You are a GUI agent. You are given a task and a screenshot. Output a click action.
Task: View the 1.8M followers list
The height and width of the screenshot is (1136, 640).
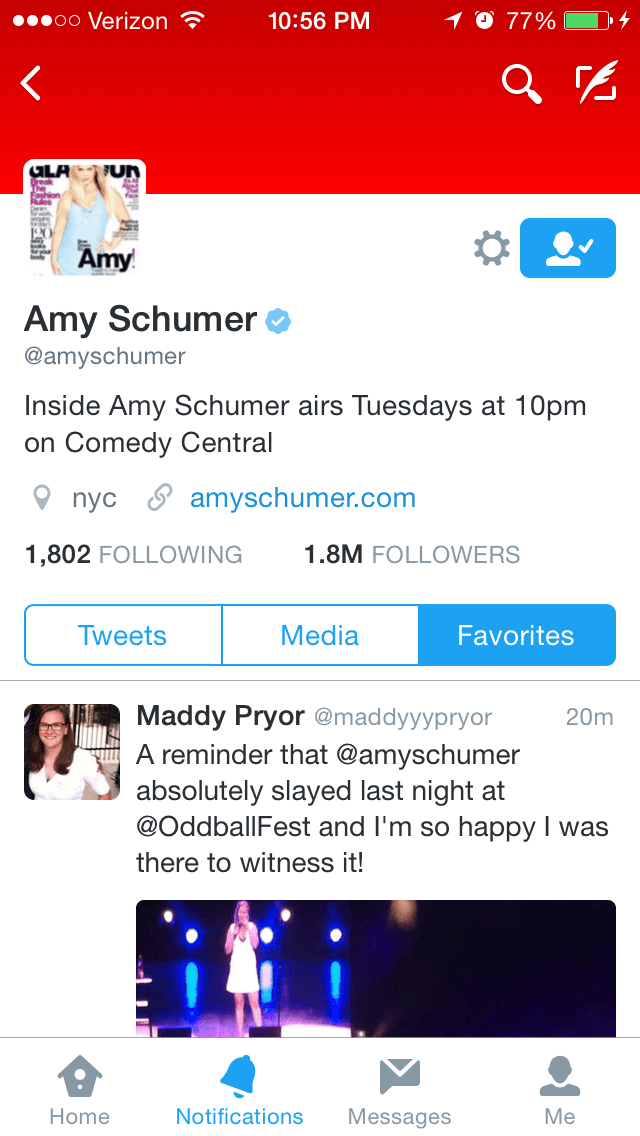(x=411, y=554)
